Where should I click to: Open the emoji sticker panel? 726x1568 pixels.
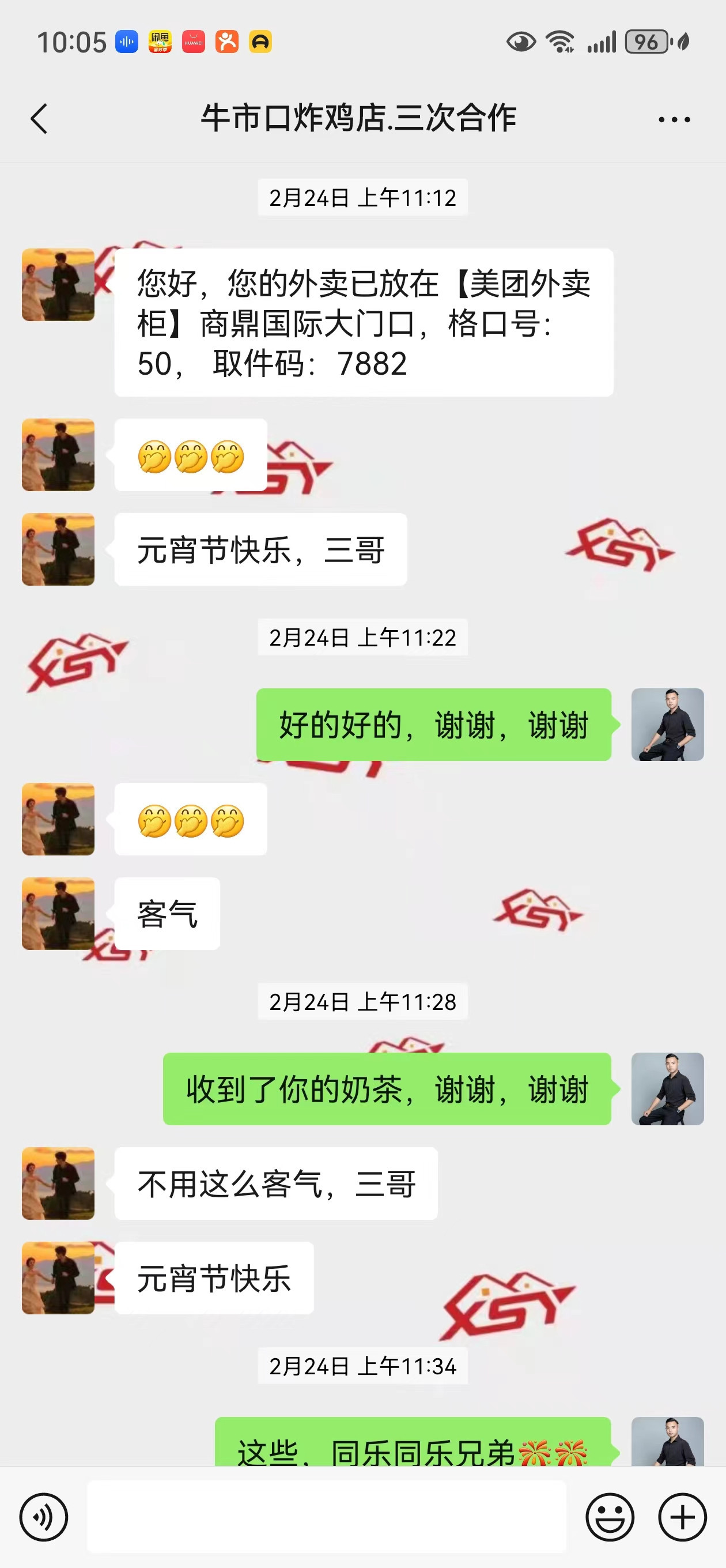[x=609, y=1517]
